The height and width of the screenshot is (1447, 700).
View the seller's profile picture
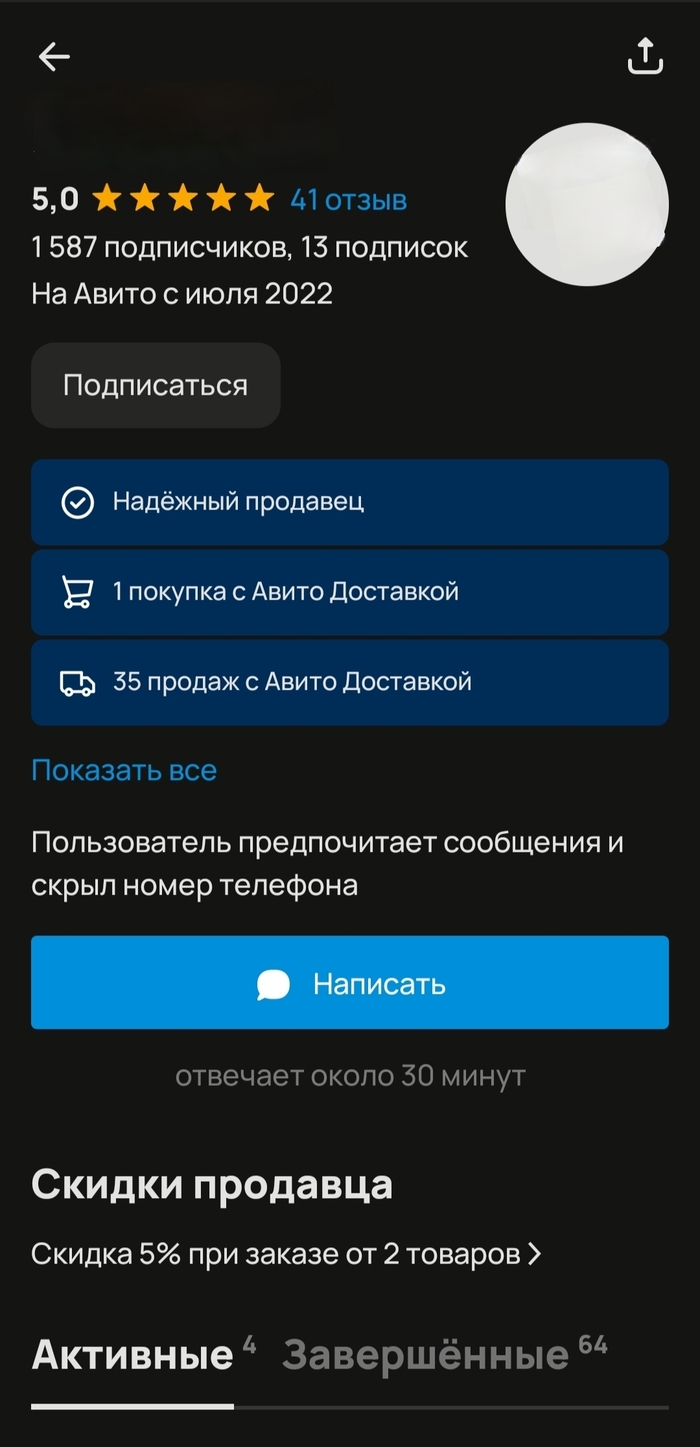(587, 205)
